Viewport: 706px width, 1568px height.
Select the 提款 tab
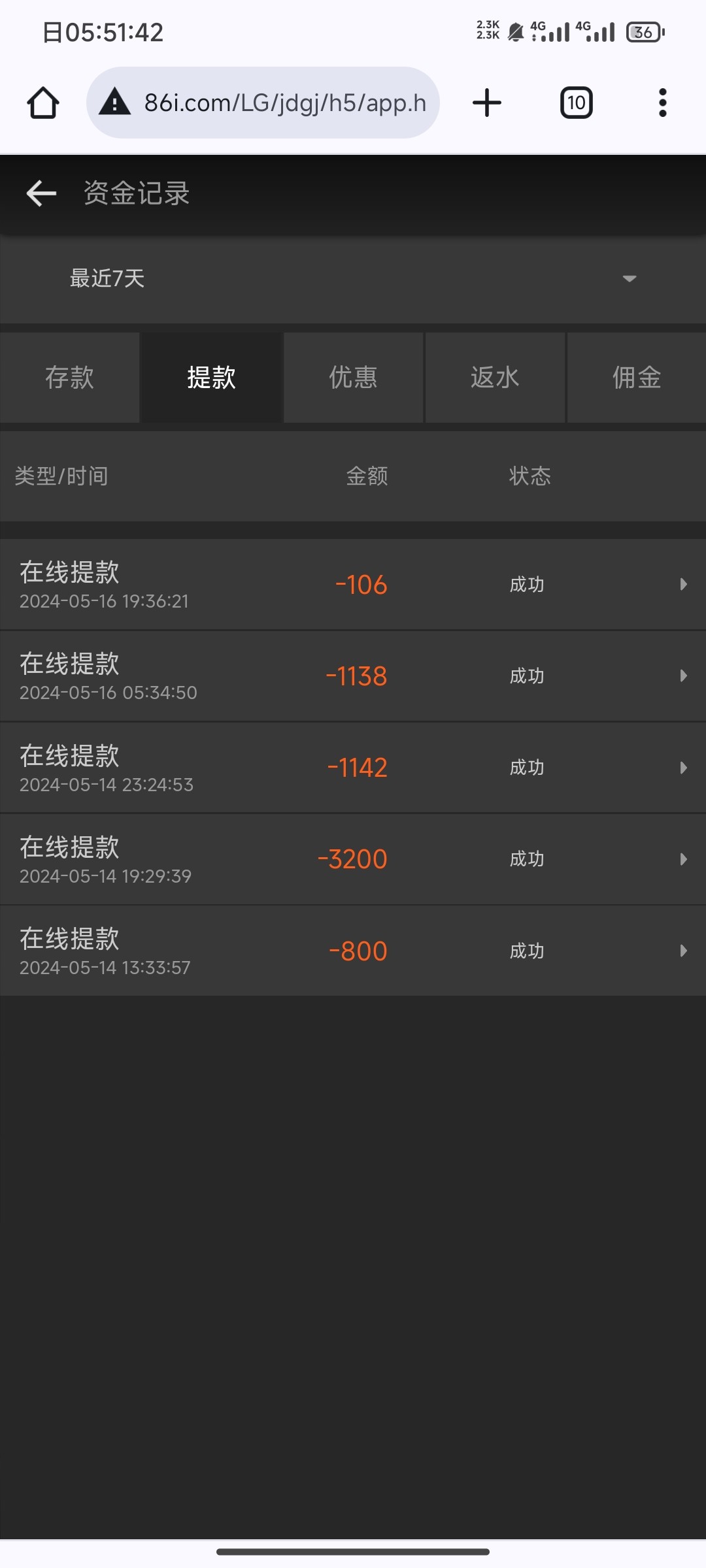coord(212,378)
